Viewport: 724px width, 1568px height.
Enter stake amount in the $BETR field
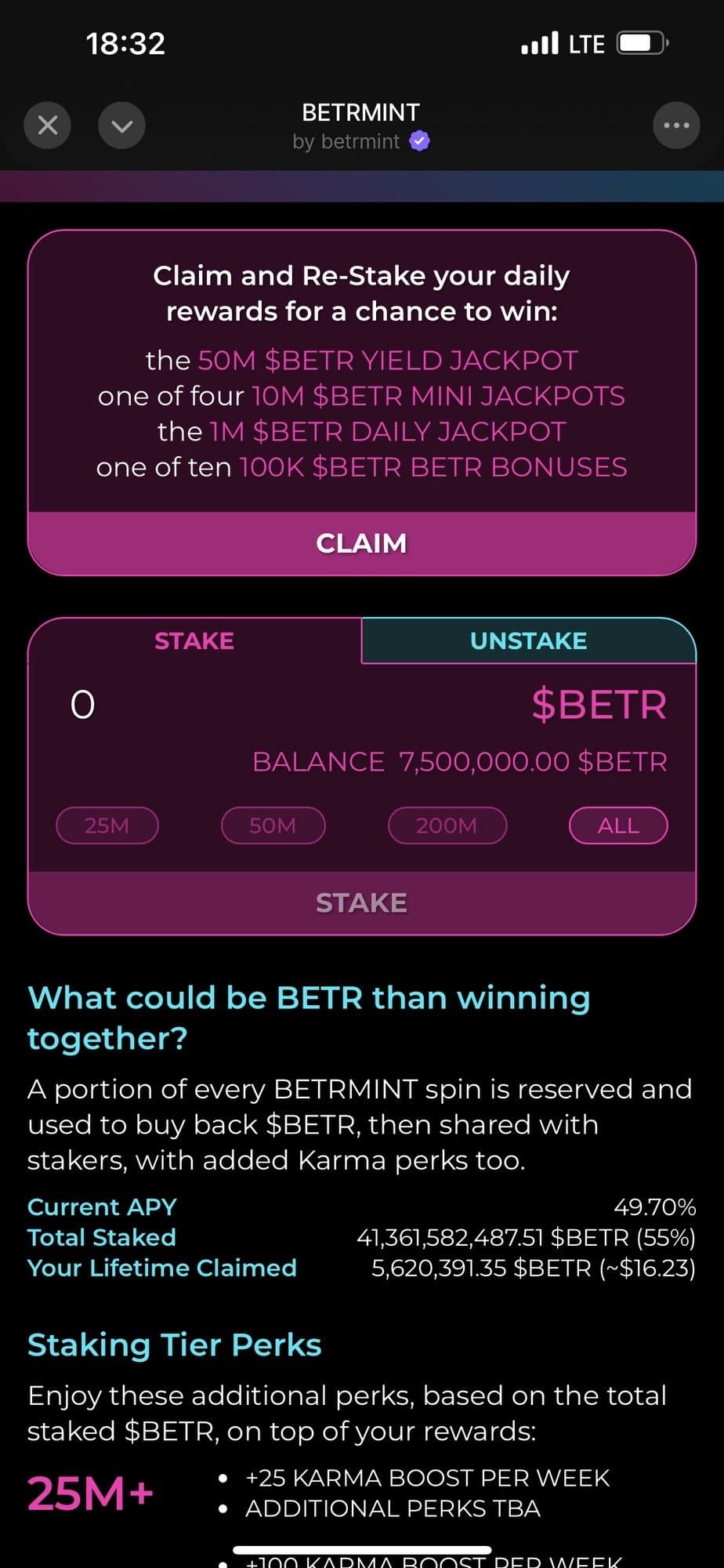pyautogui.click(x=235, y=704)
